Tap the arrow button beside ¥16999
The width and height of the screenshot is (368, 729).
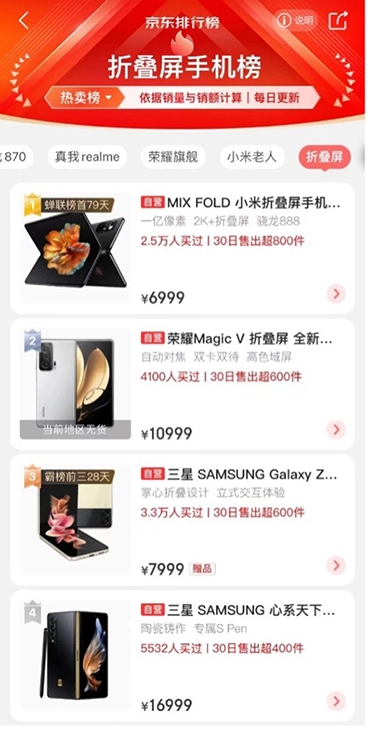coord(336,701)
